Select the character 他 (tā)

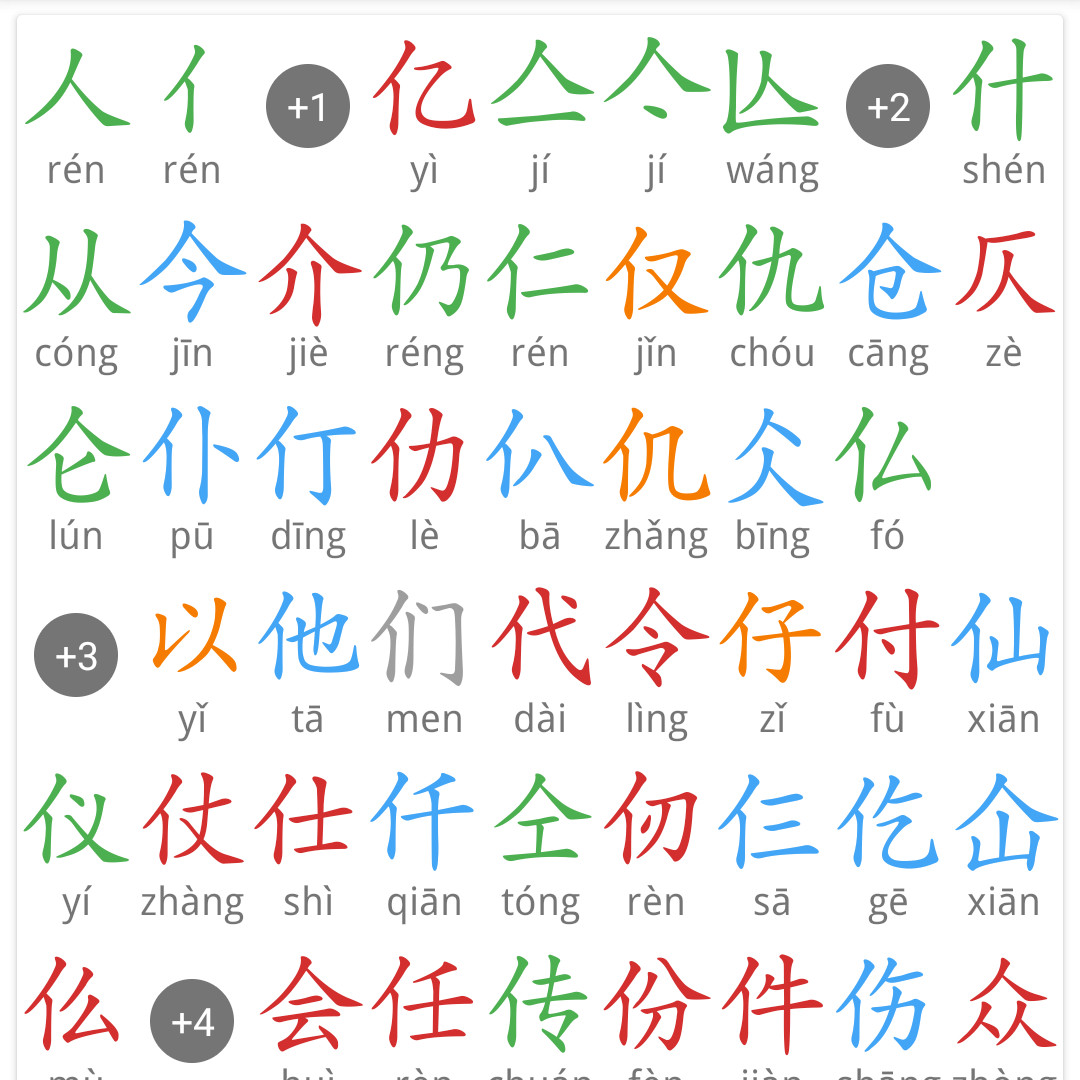307,638
